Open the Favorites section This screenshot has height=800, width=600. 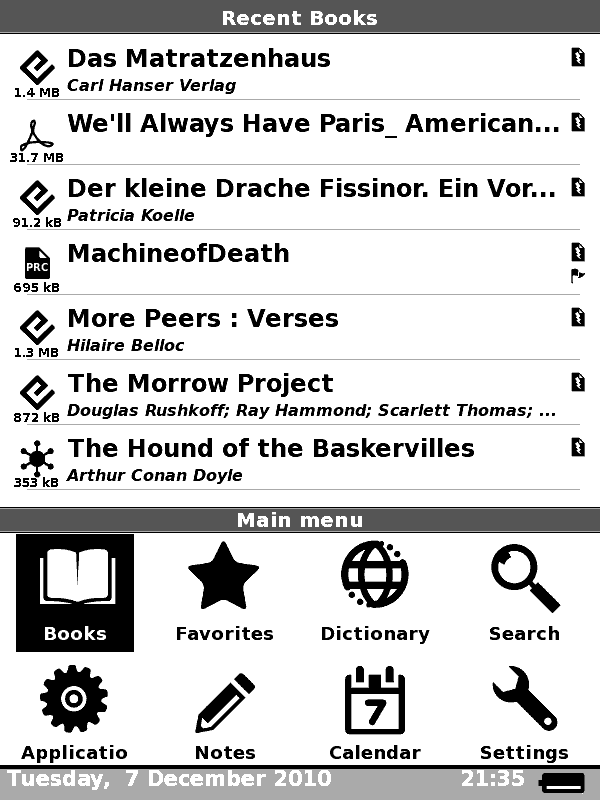tap(224, 592)
